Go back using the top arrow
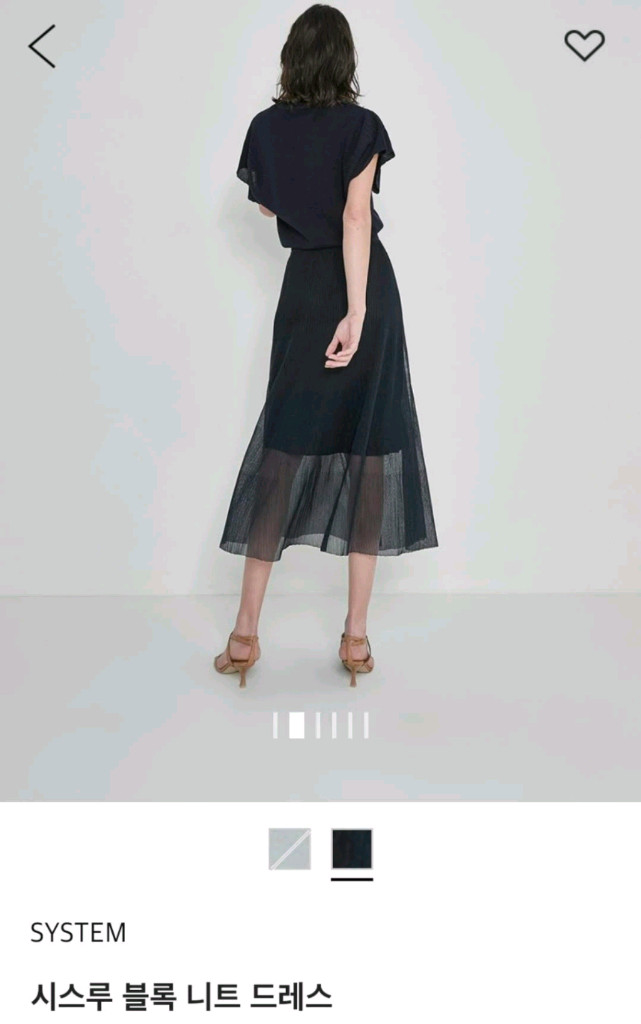Image resolution: width=641 pixels, height=1024 pixels. (42, 47)
